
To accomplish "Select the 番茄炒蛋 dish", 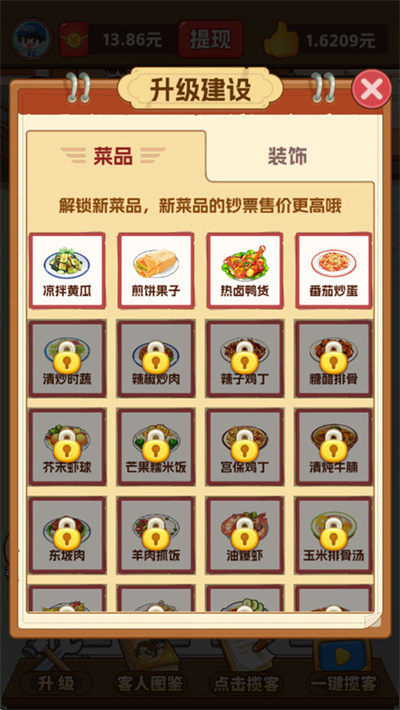I will (334, 271).
